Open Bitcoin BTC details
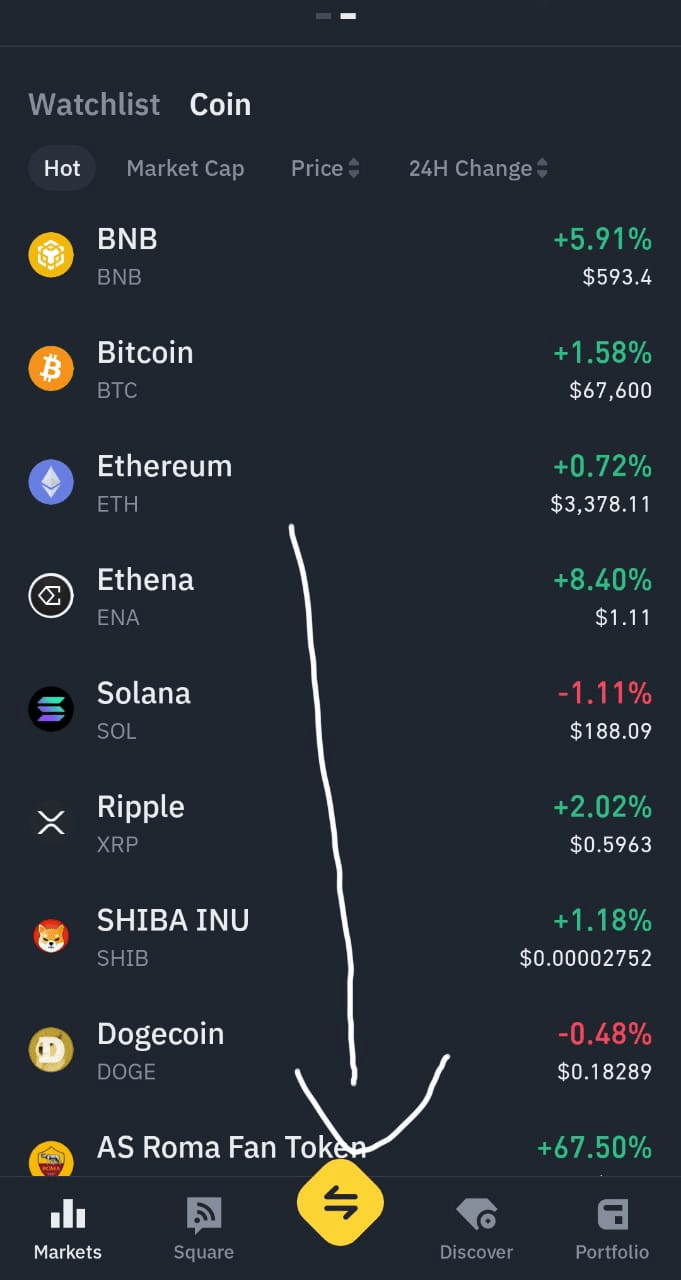This screenshot has height=1280, width=681. [x=340, y=369]
